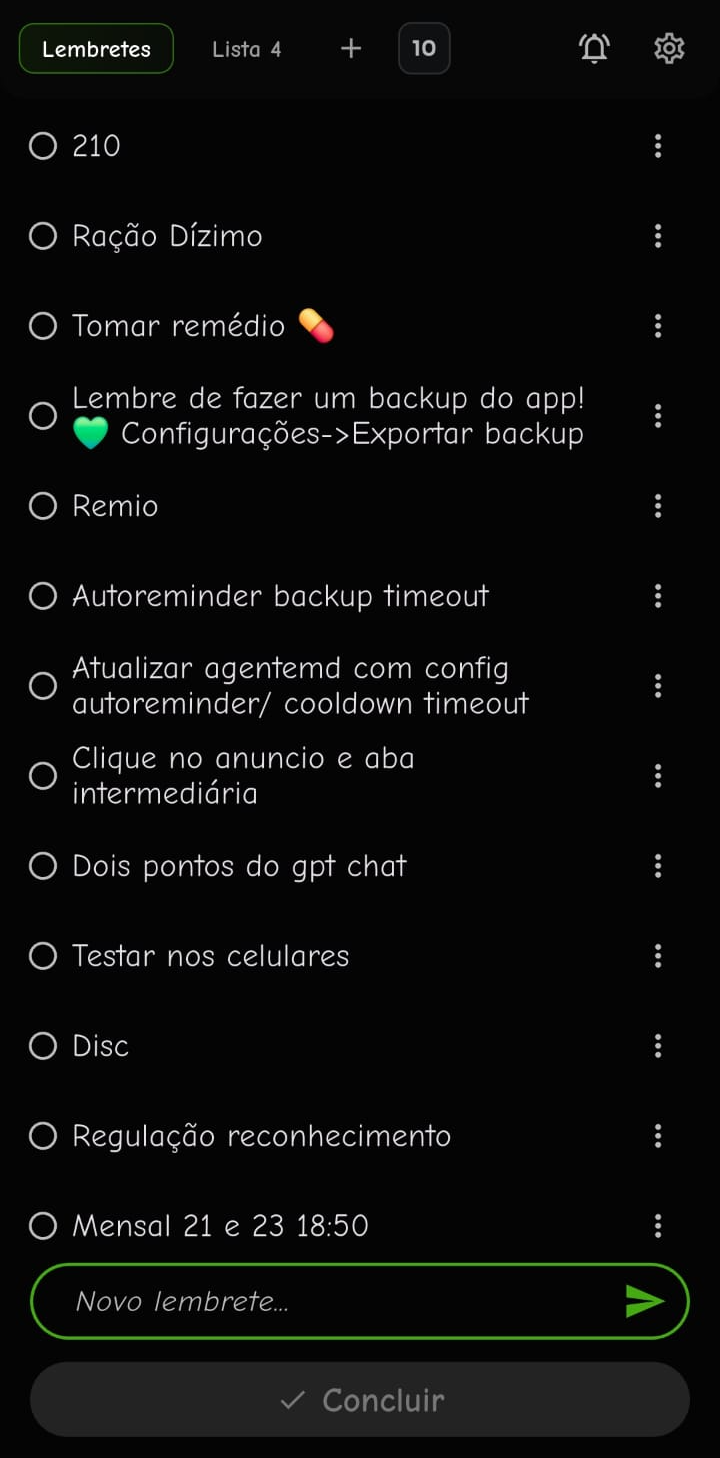Click the notification bell icon
Image resolution: width=720 pixels, height=1458 pixels.
[594, 47]
